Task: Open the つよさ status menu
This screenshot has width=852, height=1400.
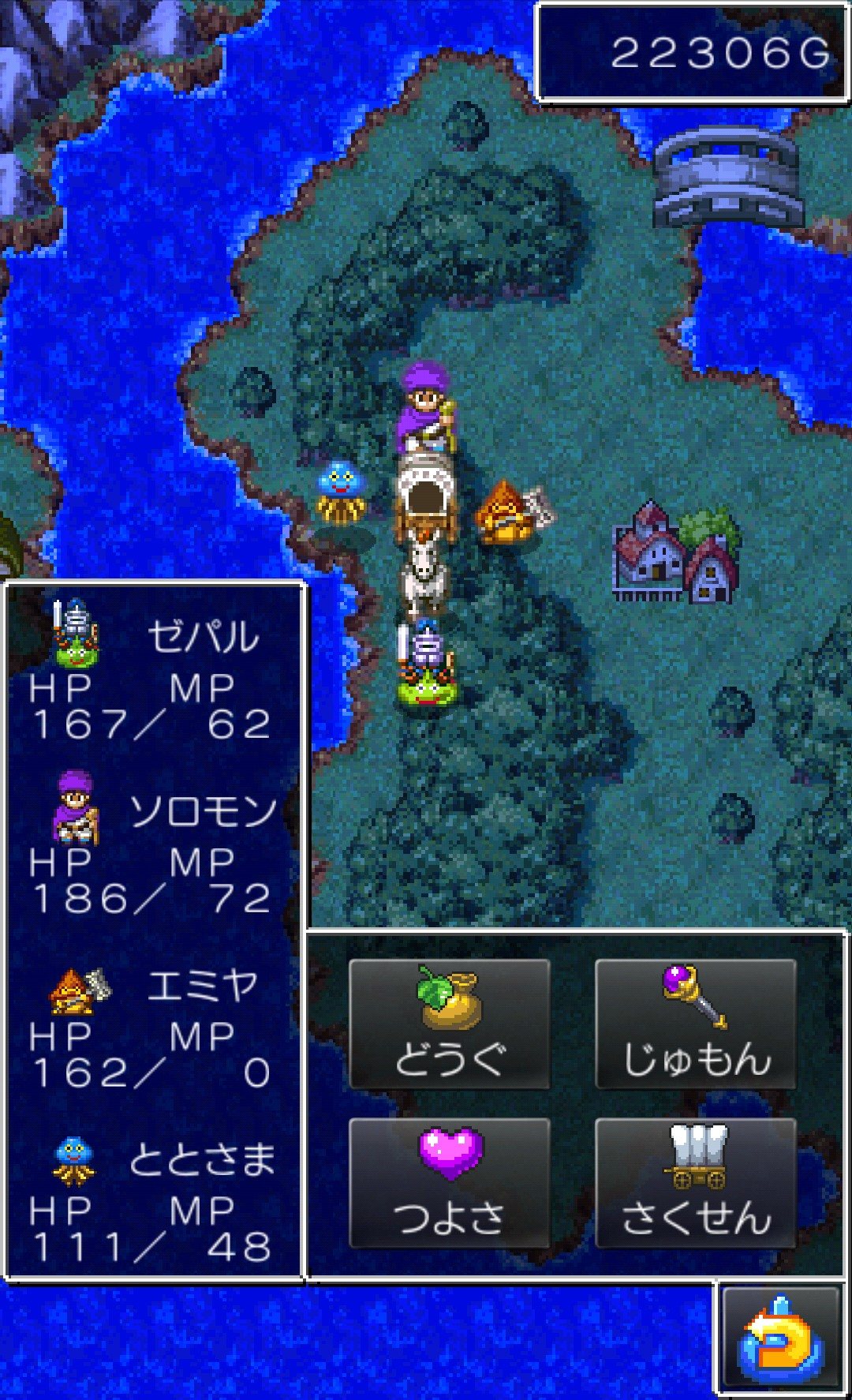Action: tap(449, 1182)
